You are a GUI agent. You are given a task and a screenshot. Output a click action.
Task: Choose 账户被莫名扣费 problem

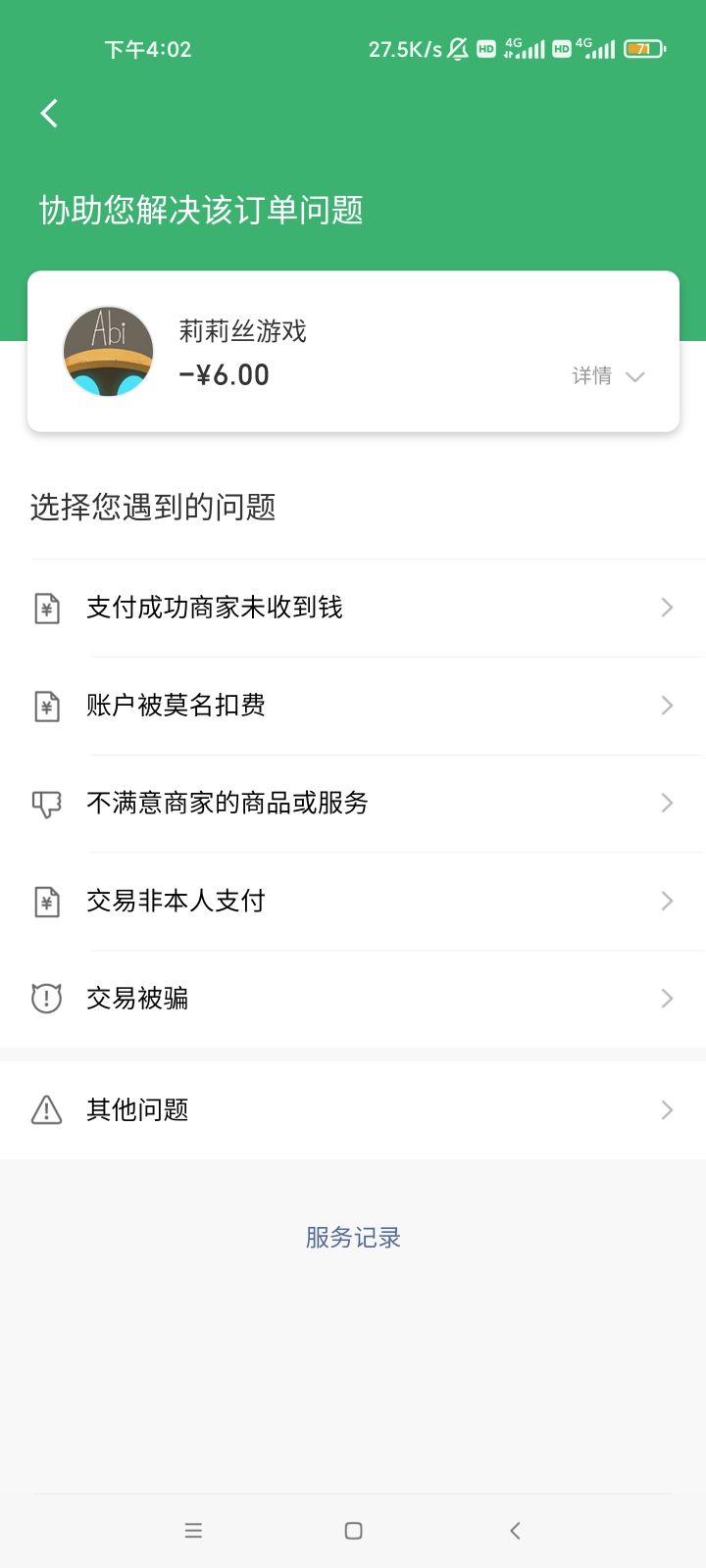(x=353, y=706)
